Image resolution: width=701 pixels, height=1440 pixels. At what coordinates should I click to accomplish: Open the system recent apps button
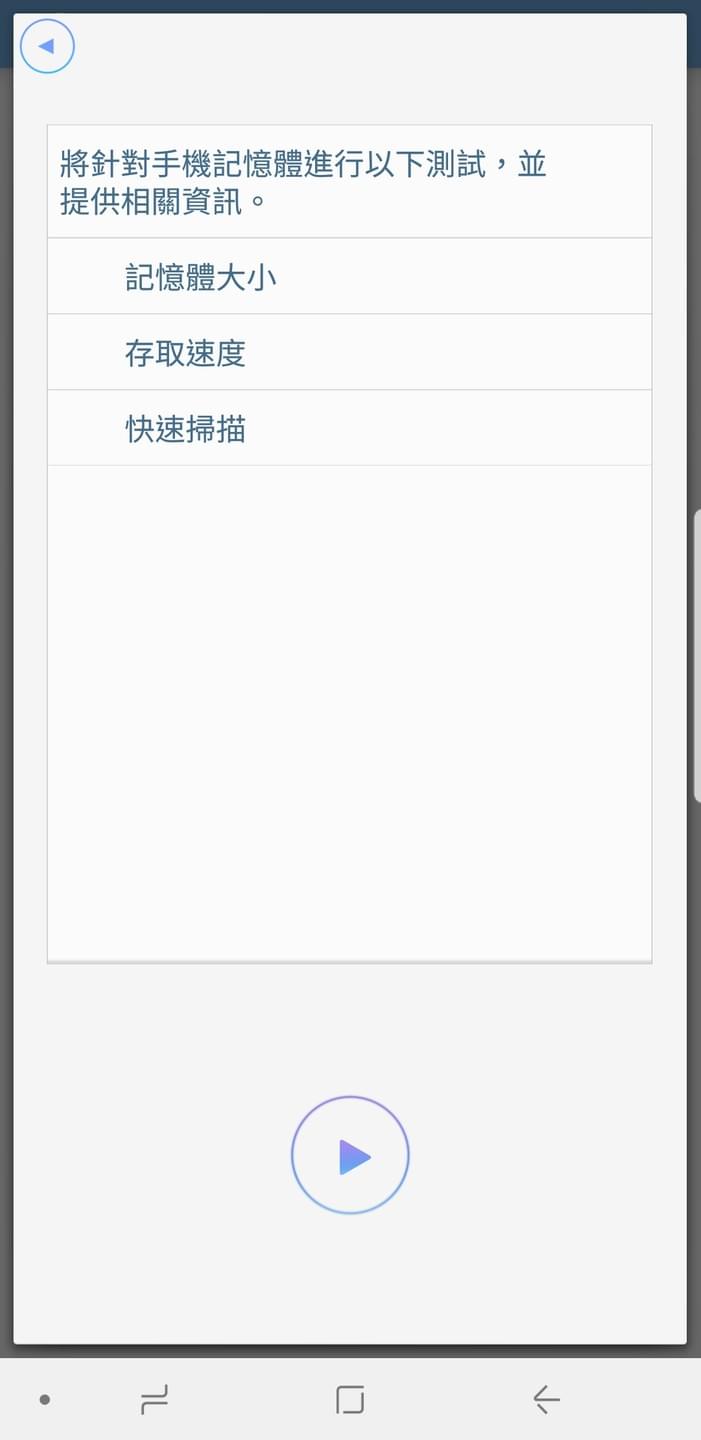pos(154,1399)
